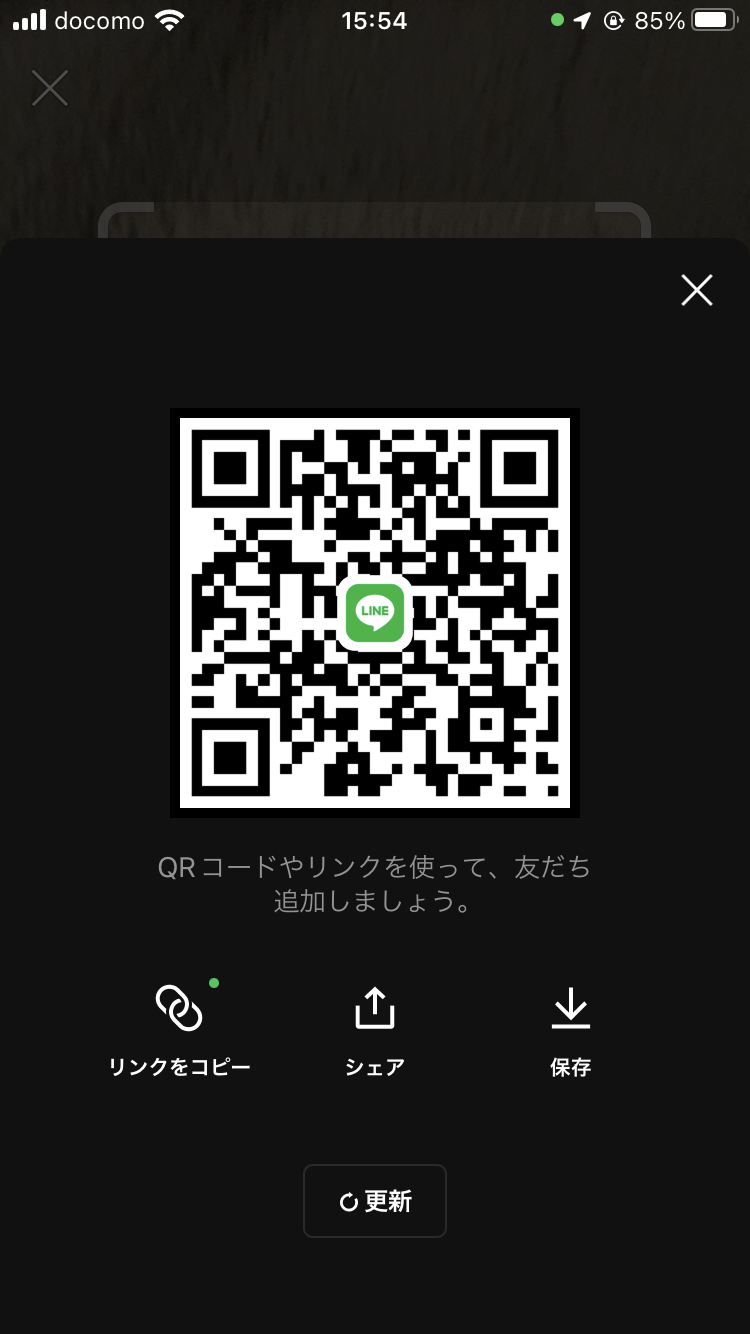The image size is (750, 1334).
Task: Share the QR code via シェア
Action: click(x=375, y=1029)
